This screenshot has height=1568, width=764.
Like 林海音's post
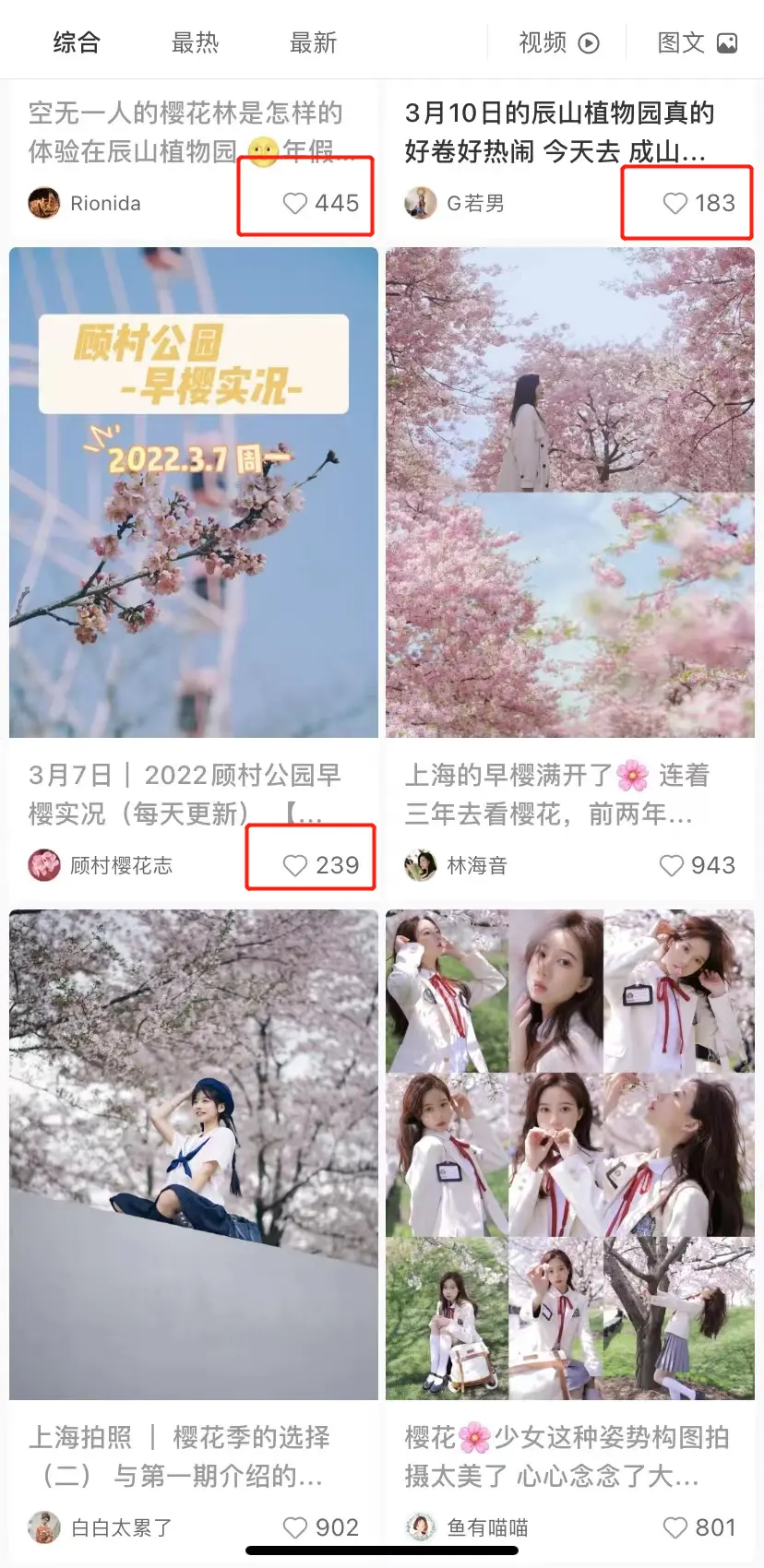click(x=672, y=865)
